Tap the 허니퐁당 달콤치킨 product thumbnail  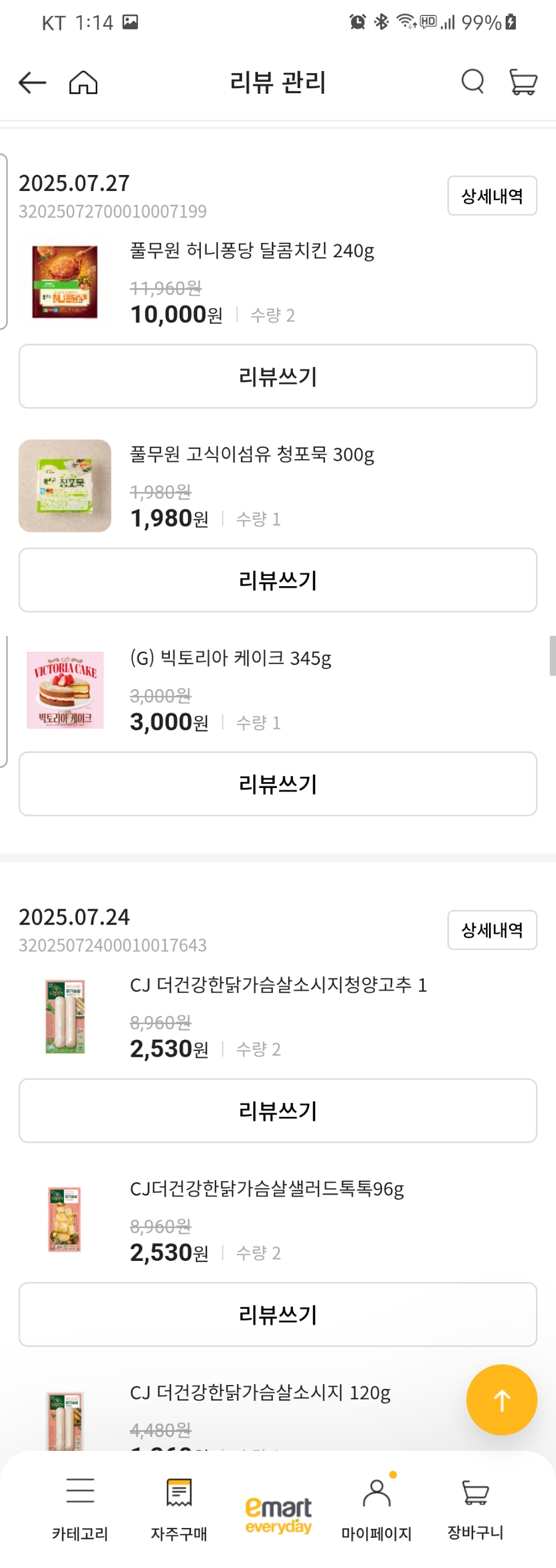click(x=65, y=281)
